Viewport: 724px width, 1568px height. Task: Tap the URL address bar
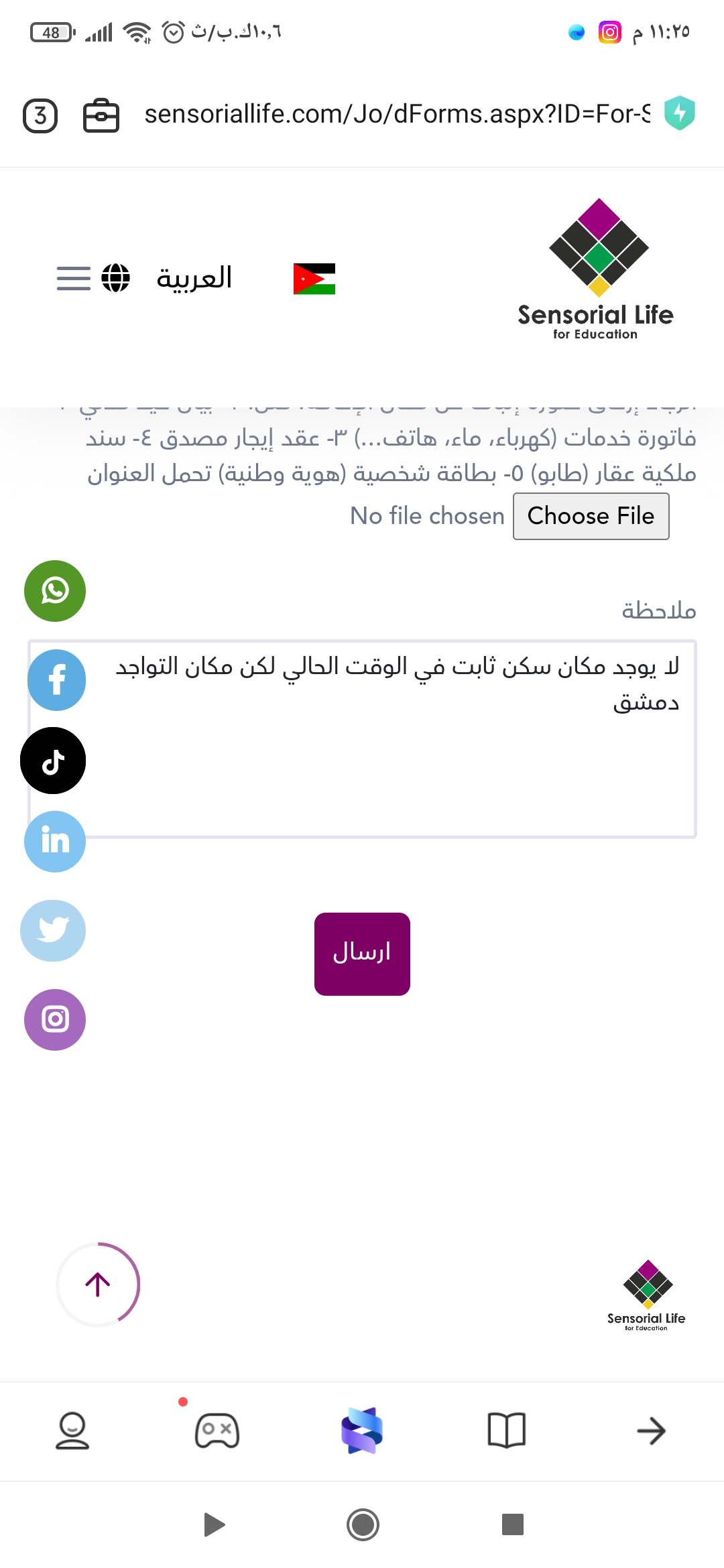(397, 114)
